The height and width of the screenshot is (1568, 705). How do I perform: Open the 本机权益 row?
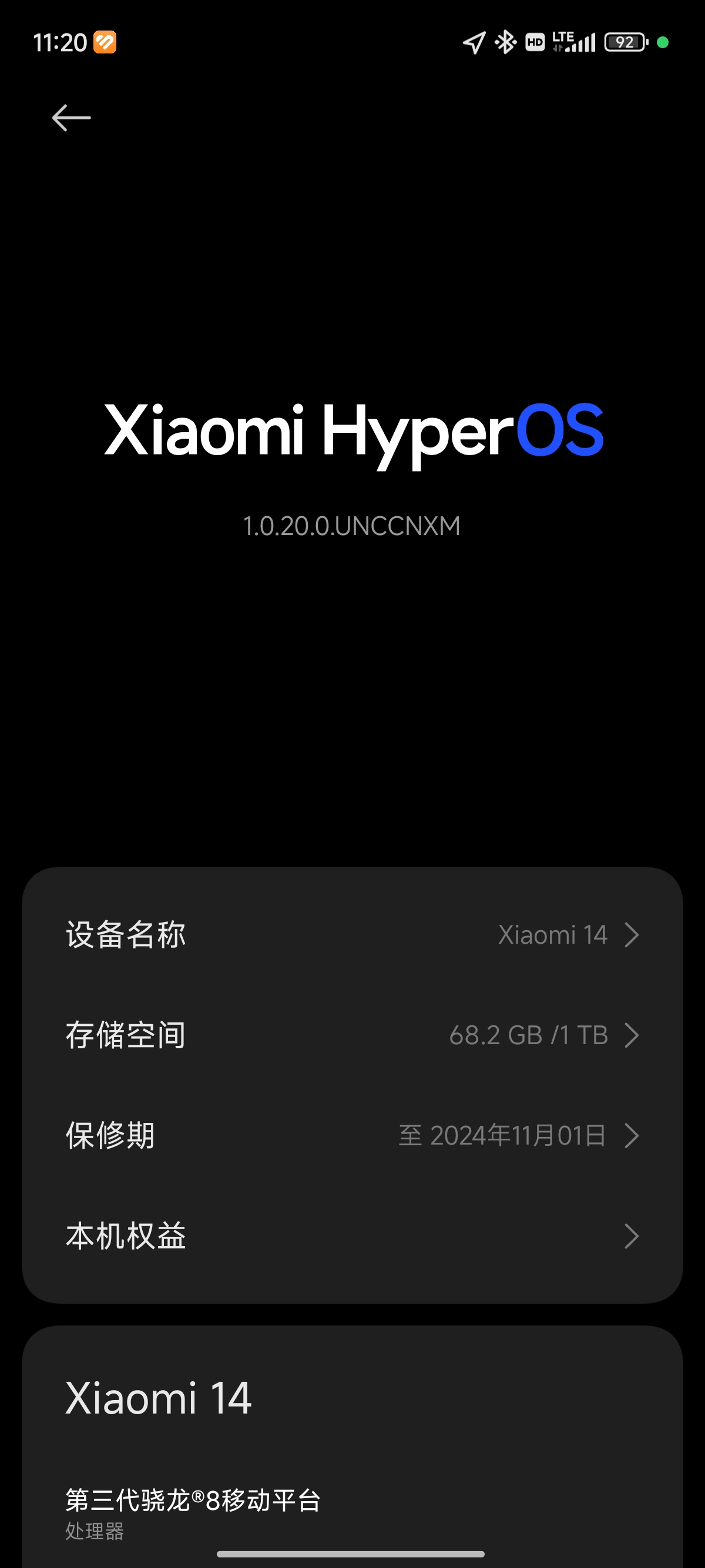coord(352,1236)
